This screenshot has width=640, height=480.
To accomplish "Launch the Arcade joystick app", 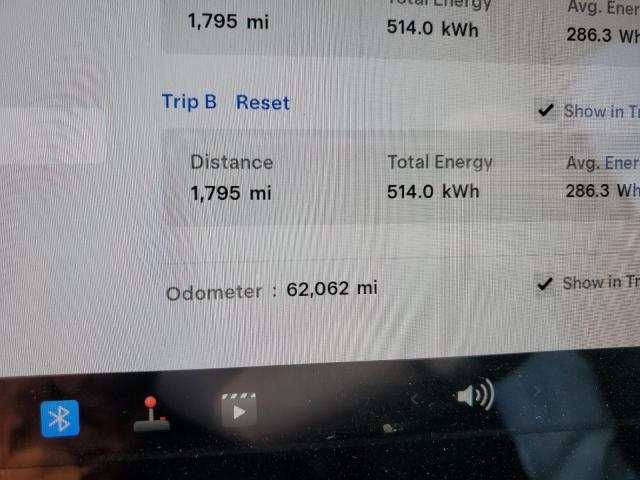I will point(151,414).
